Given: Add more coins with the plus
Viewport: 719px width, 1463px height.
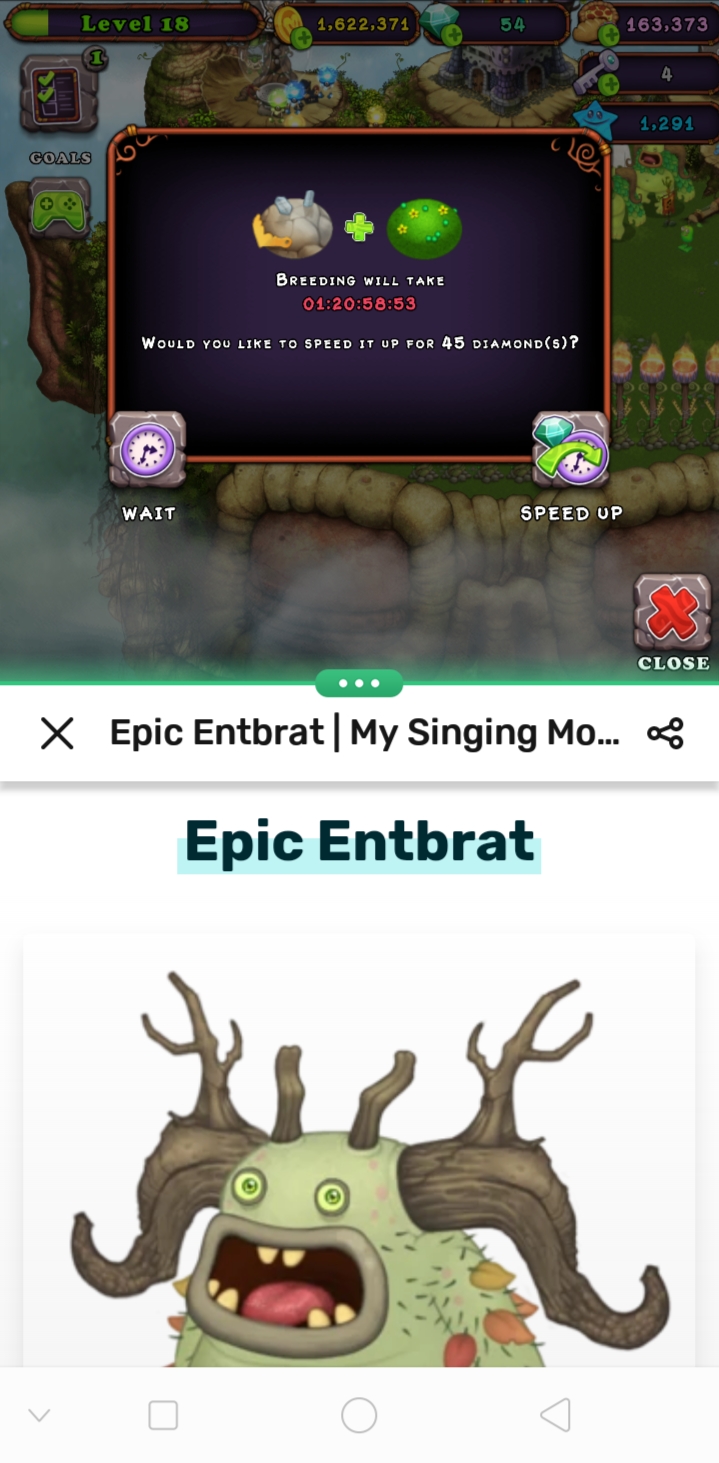Looking at the screenshot, I should tap(299, 37).
